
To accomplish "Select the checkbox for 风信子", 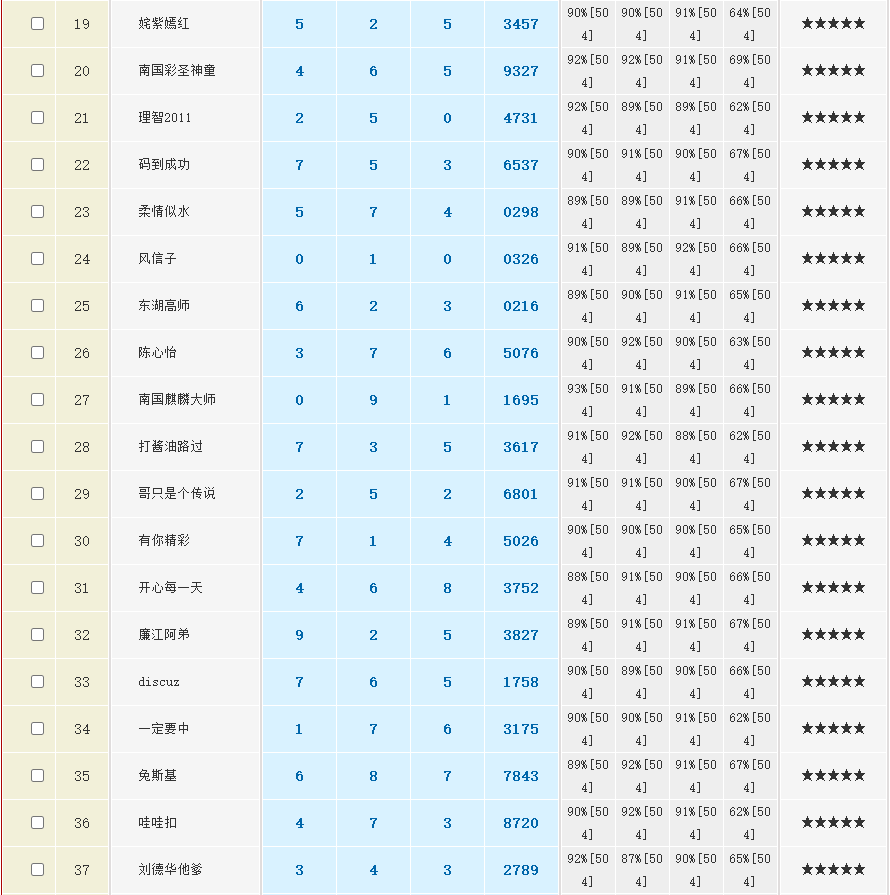I will 38,258.
